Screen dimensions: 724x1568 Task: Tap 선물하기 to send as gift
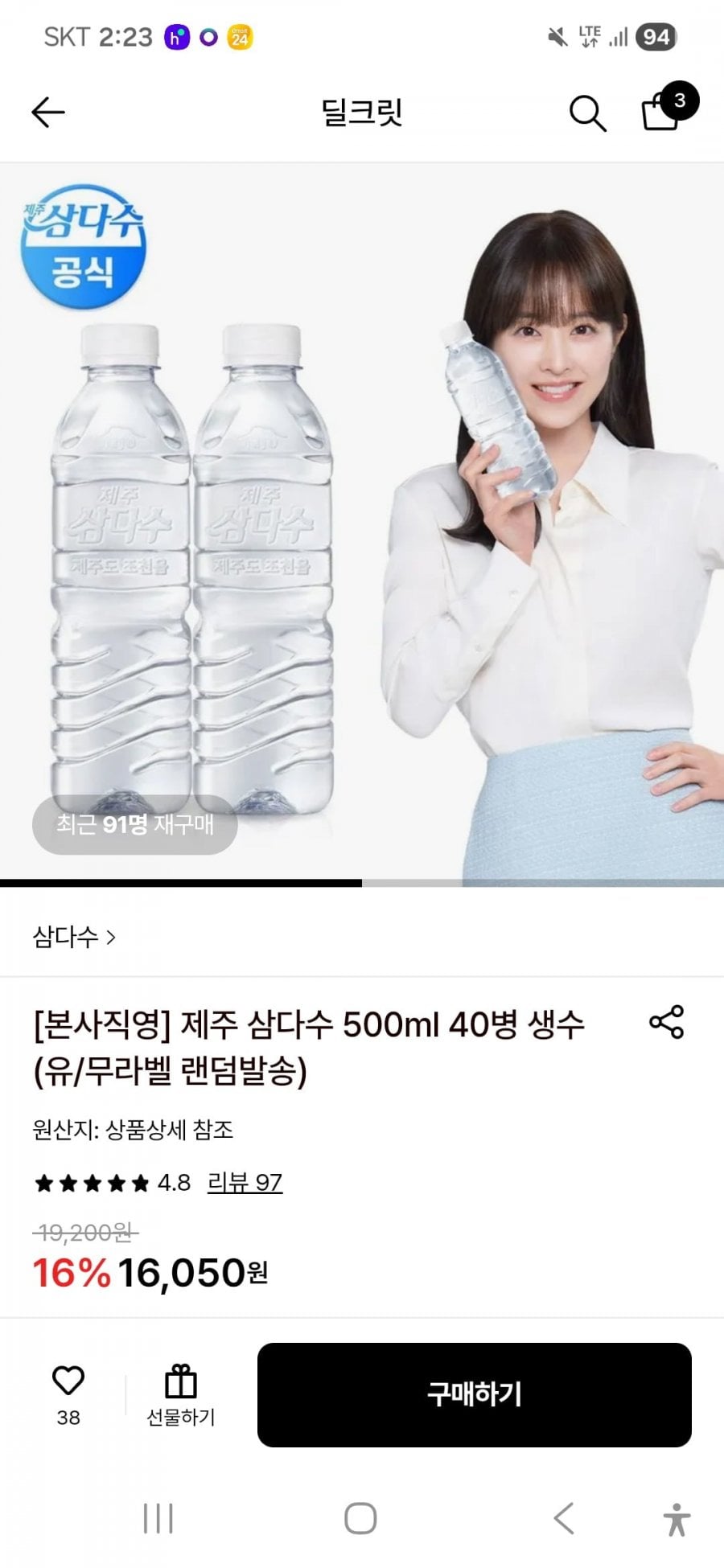(x=181, y=1396)
